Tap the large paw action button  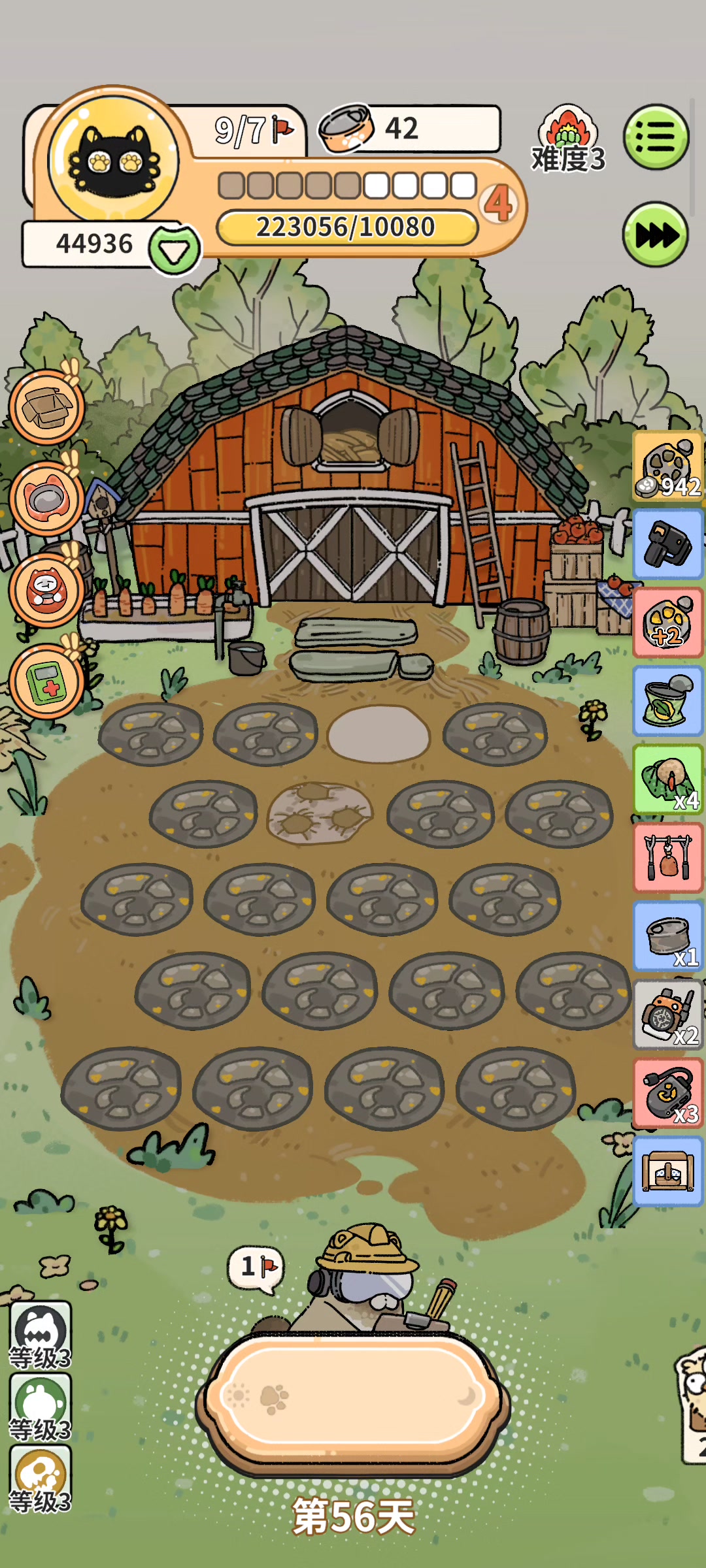(353, 1396)
